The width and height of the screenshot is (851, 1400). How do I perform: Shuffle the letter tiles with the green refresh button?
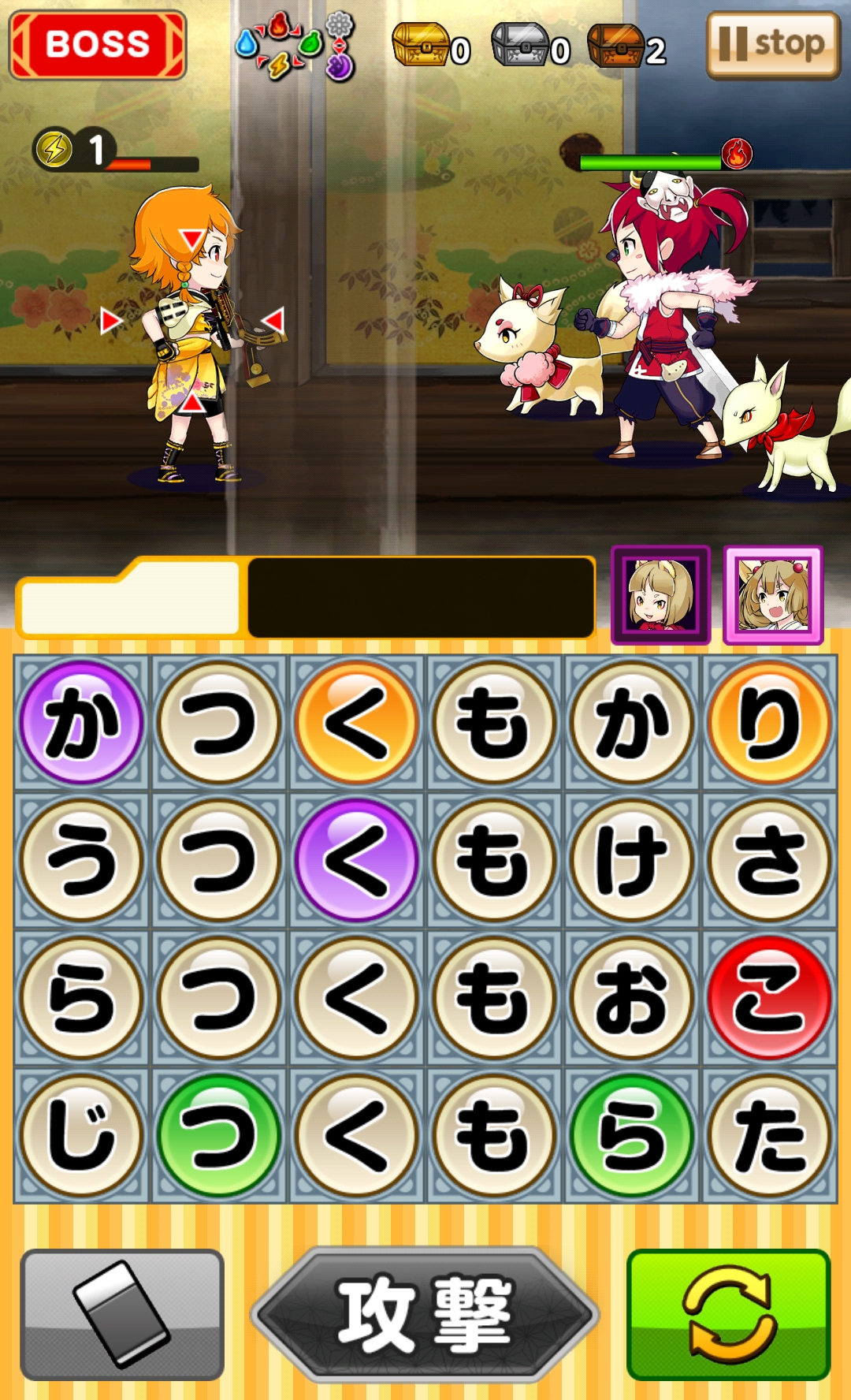[x=729, y=1314]
